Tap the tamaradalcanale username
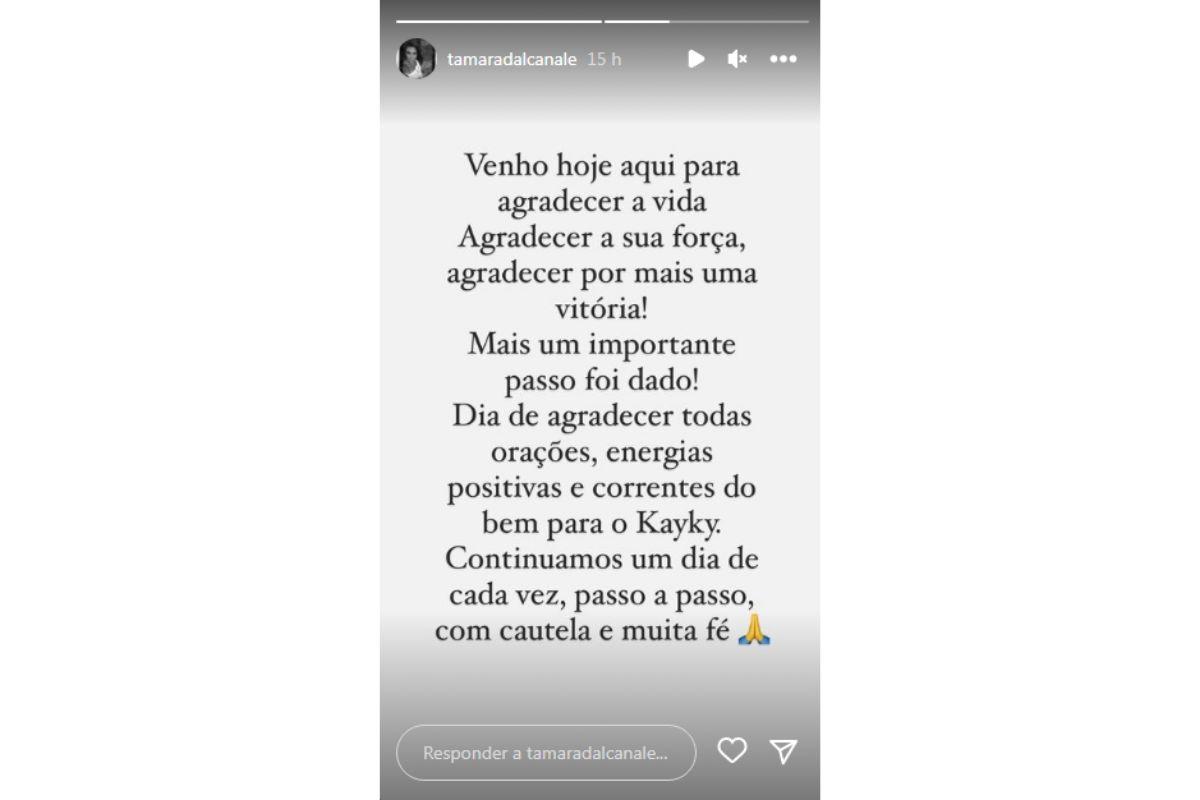1200x800 pixels. [512, 59]
